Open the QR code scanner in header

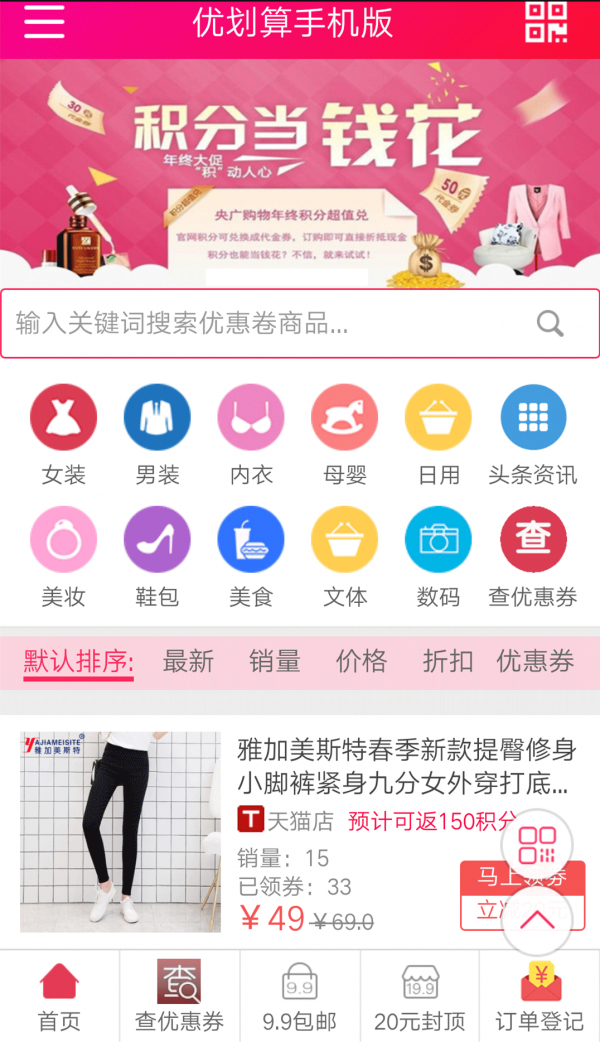point(546,22)
